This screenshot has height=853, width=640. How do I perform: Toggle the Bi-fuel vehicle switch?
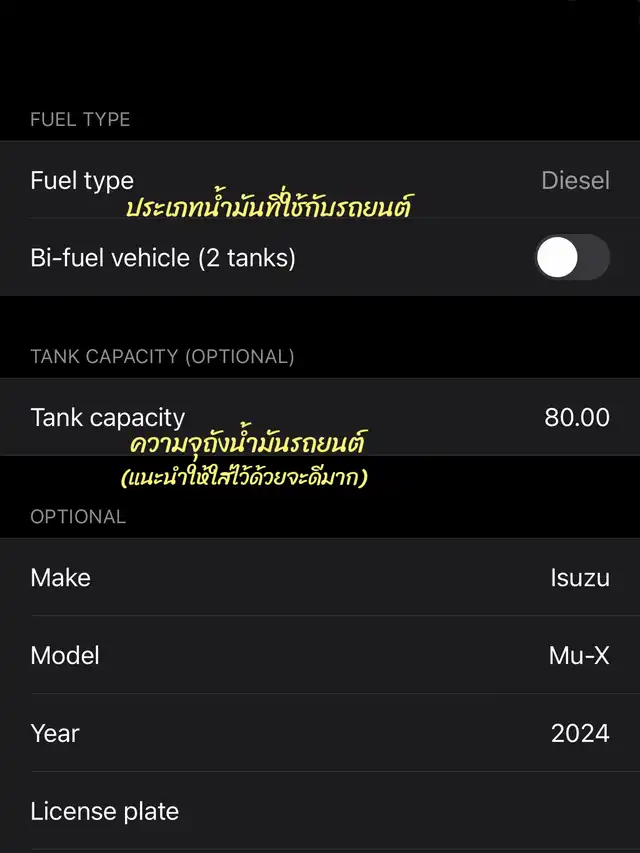(571, 258)
